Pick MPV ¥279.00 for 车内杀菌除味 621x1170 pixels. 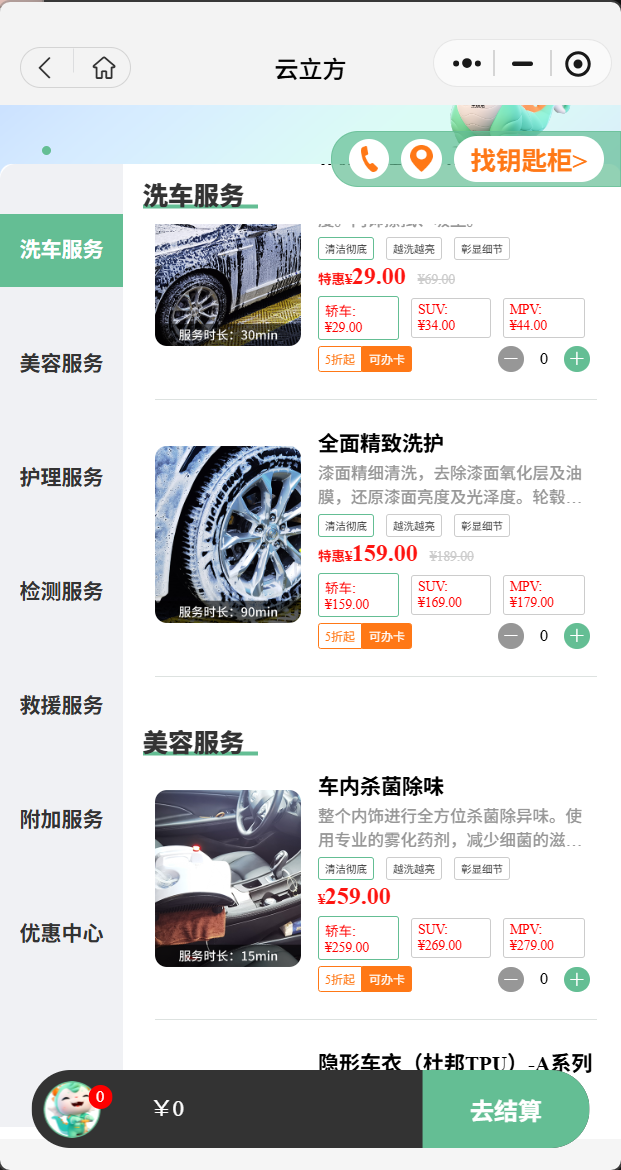pos(546,938)
